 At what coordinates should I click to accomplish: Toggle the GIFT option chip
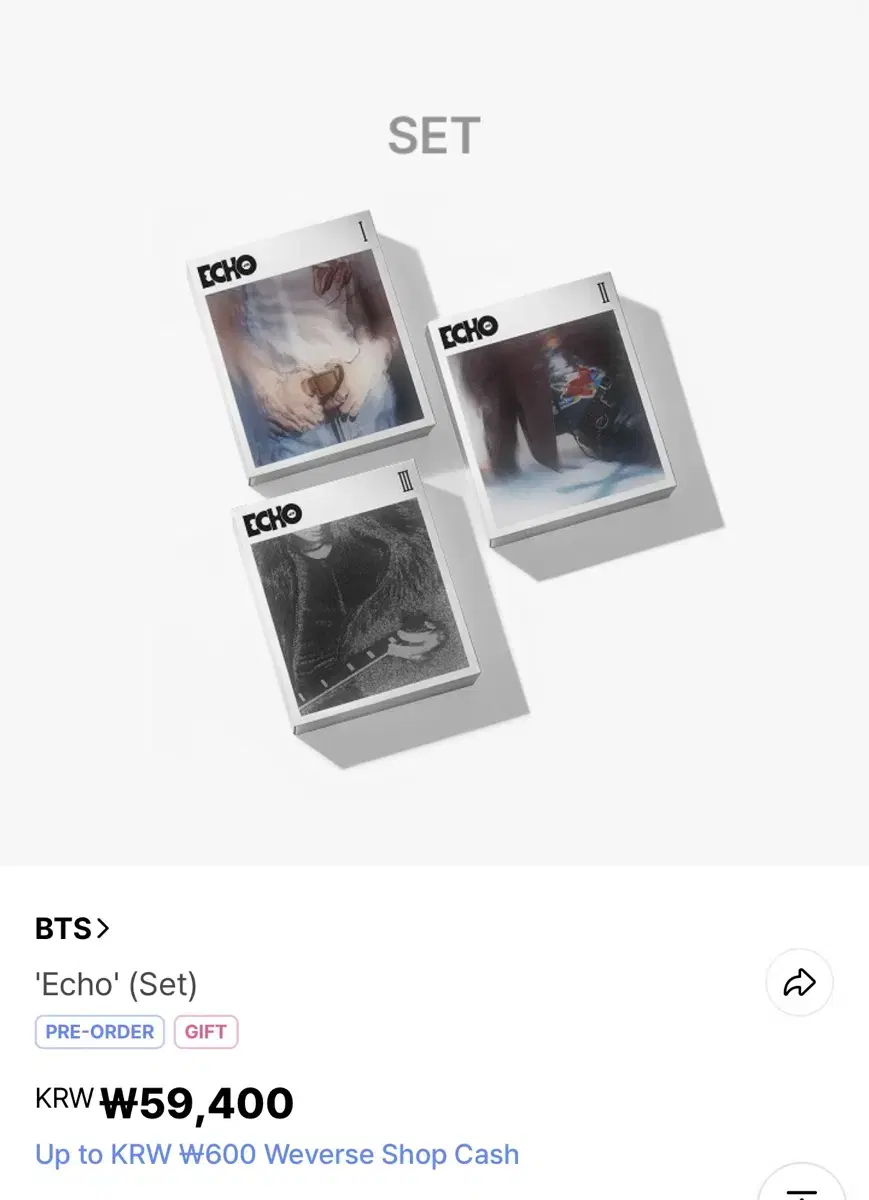(206, 1032)
